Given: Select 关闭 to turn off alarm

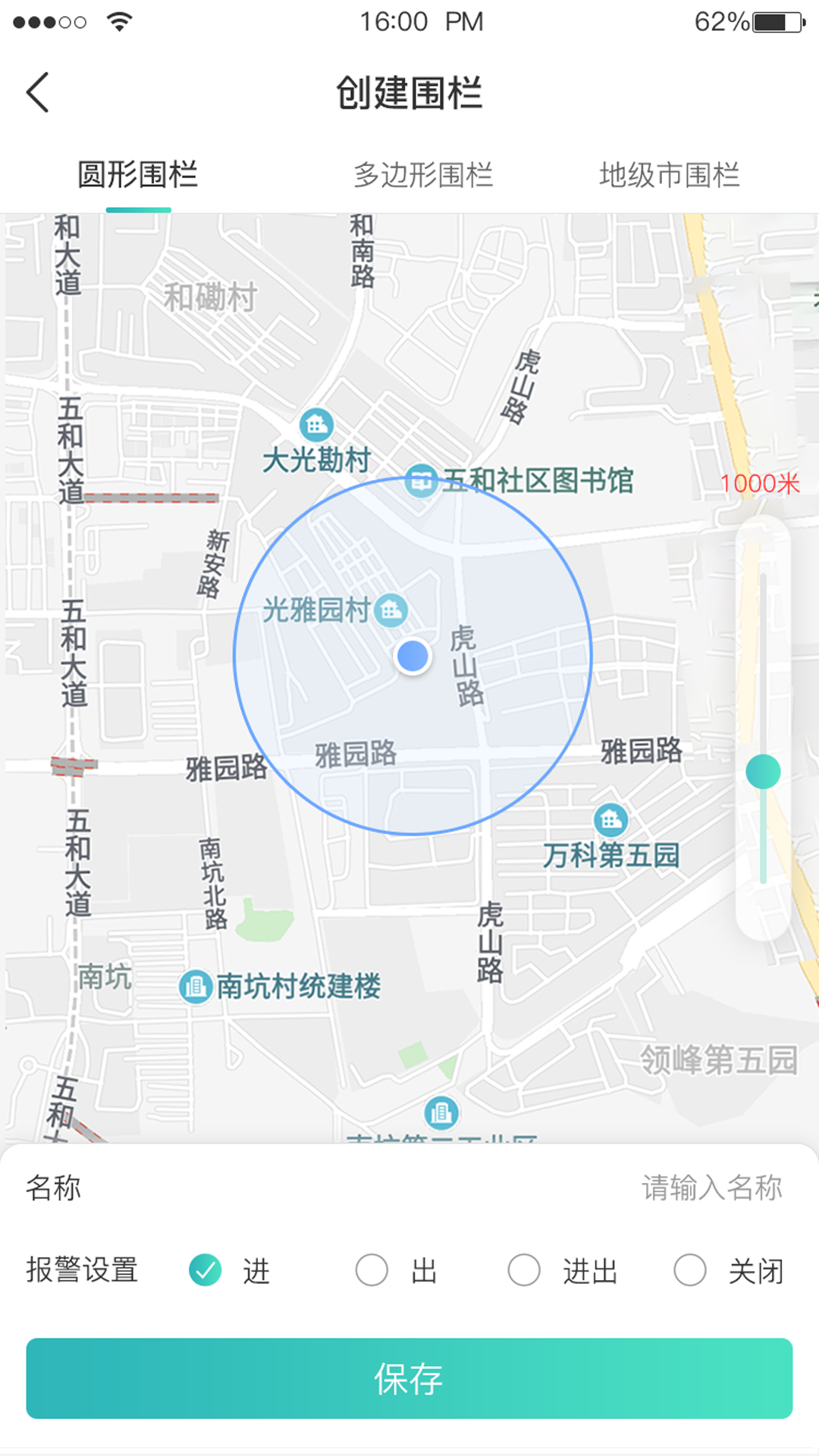Looking at the screenshot, I should click(x=690, y=1270).
